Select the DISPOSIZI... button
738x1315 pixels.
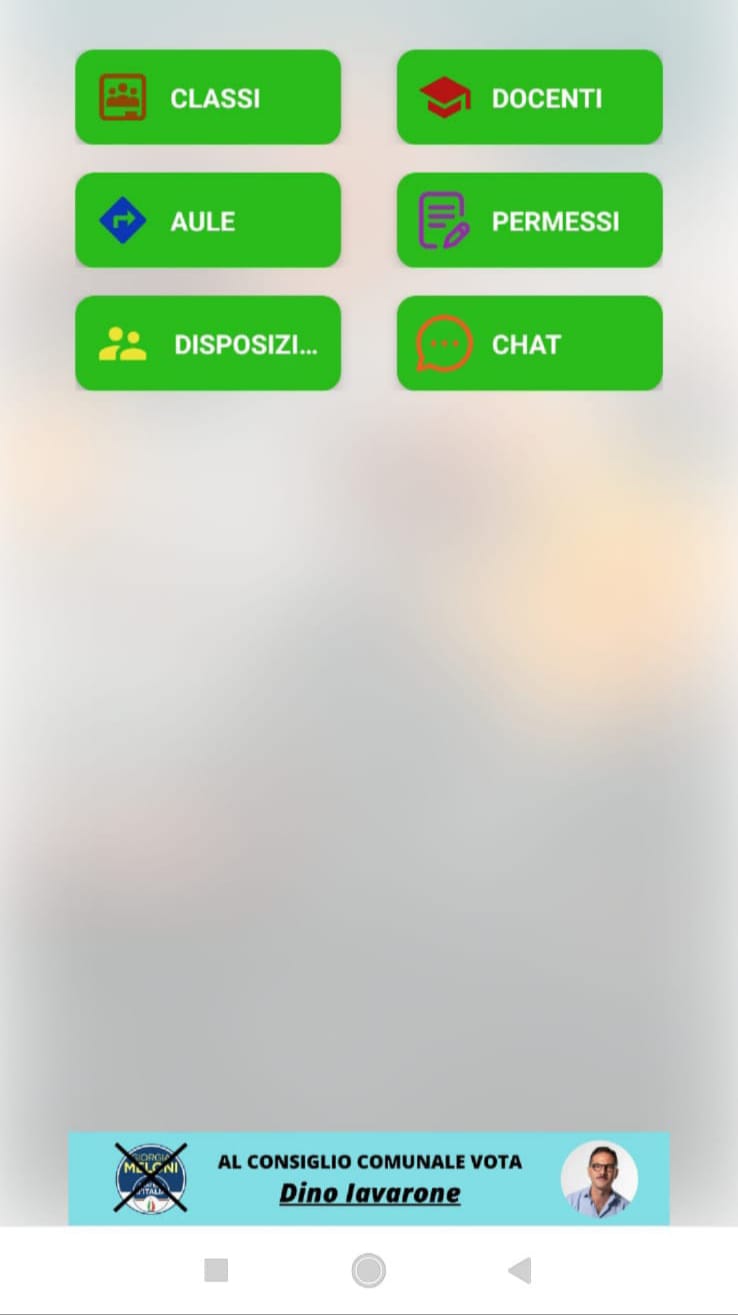(208, 343)
